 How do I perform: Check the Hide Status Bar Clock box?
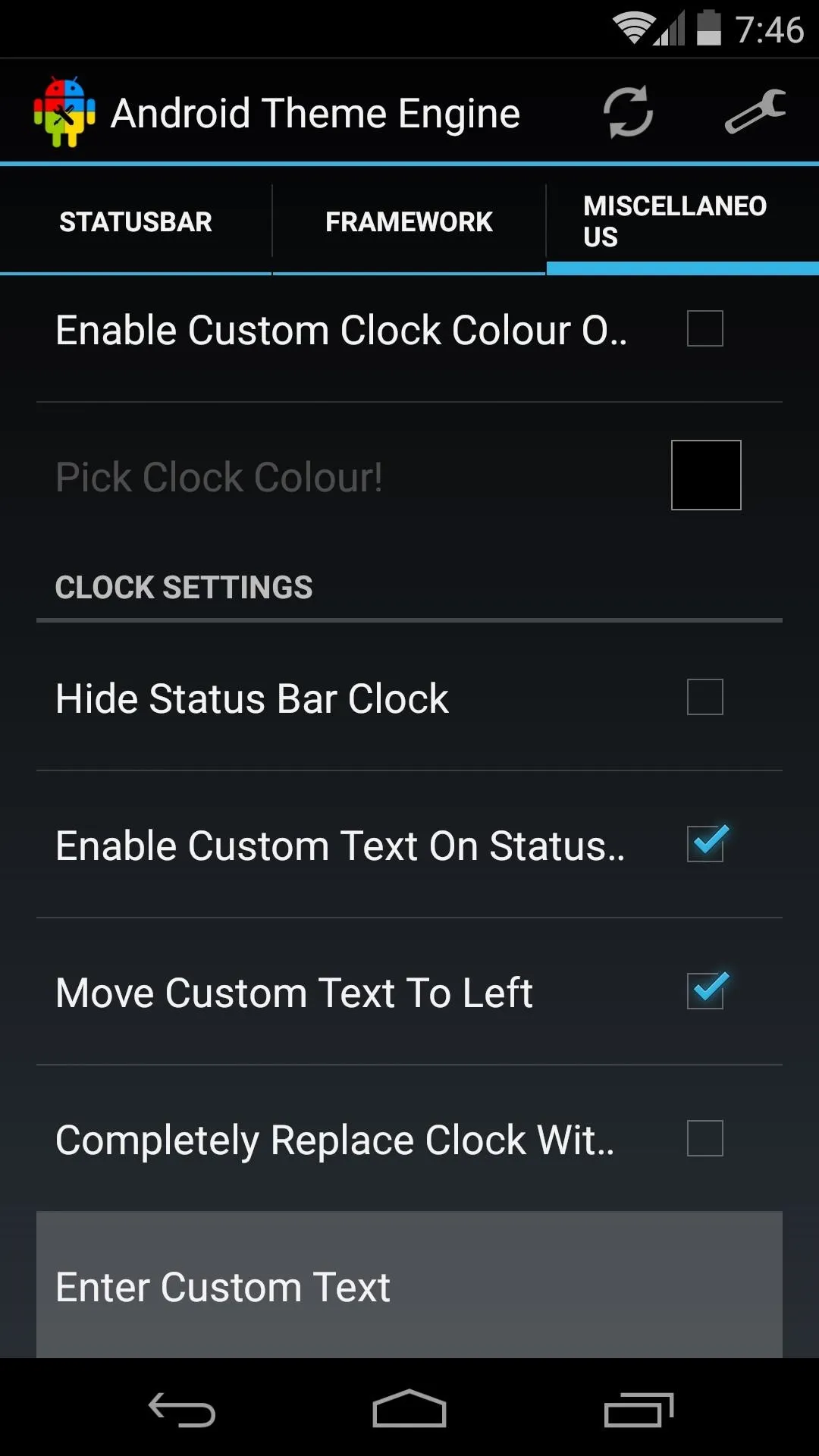pos(705,697)
